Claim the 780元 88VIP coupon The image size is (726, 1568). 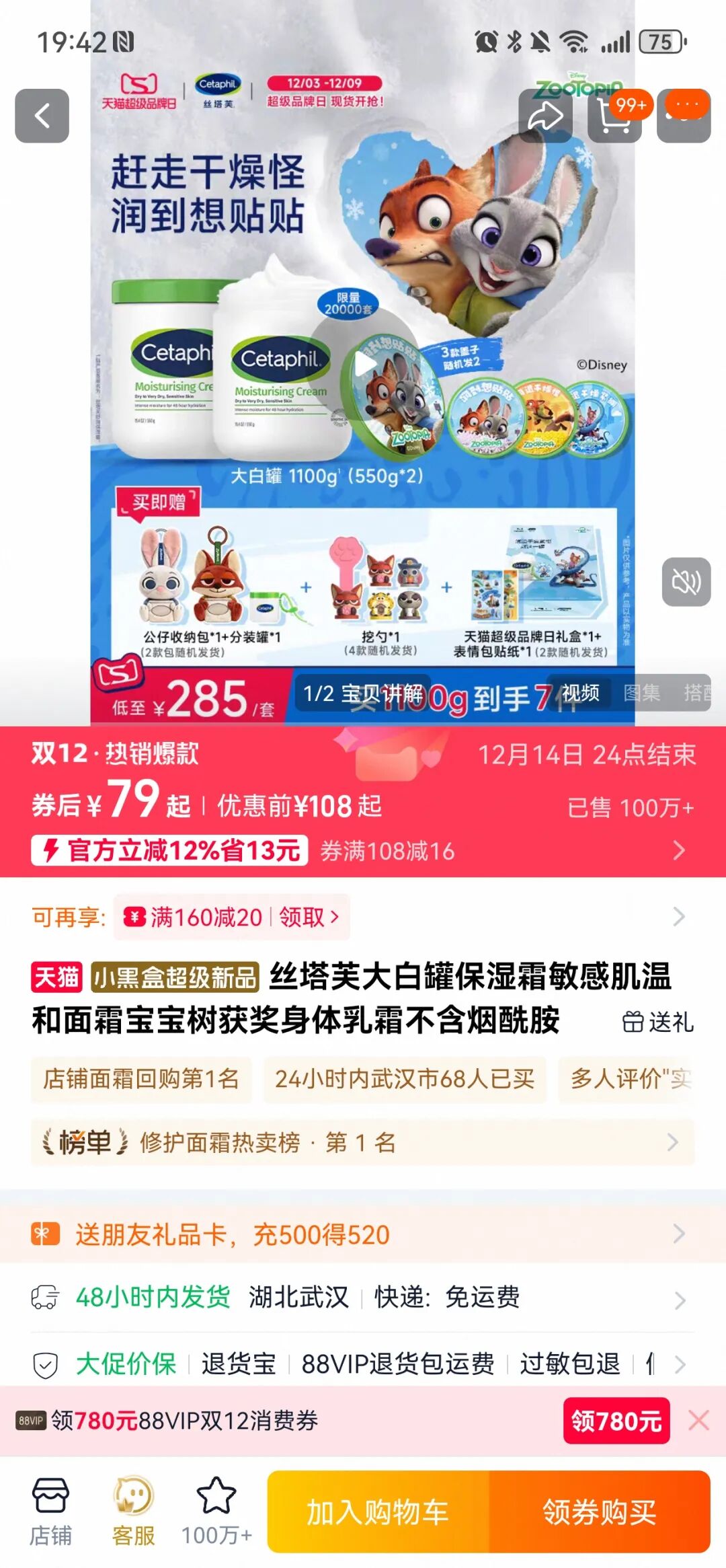point(616,1421)
